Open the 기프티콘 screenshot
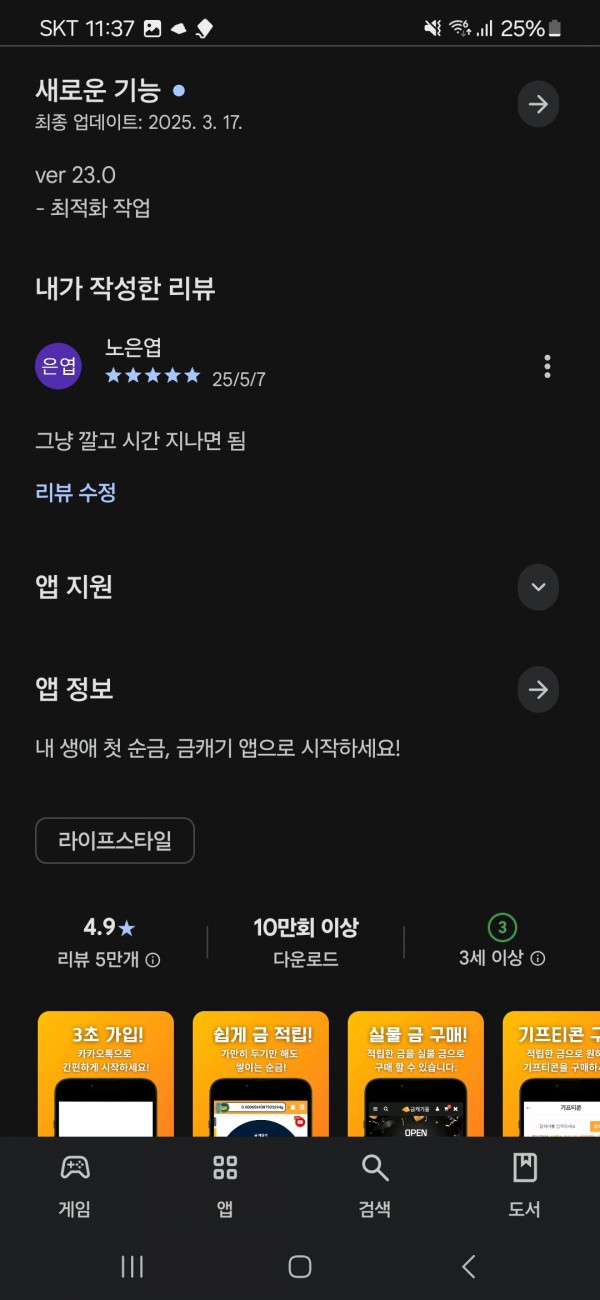Viewport: 600px width, 1300px height. click(x=551, y=1073)
